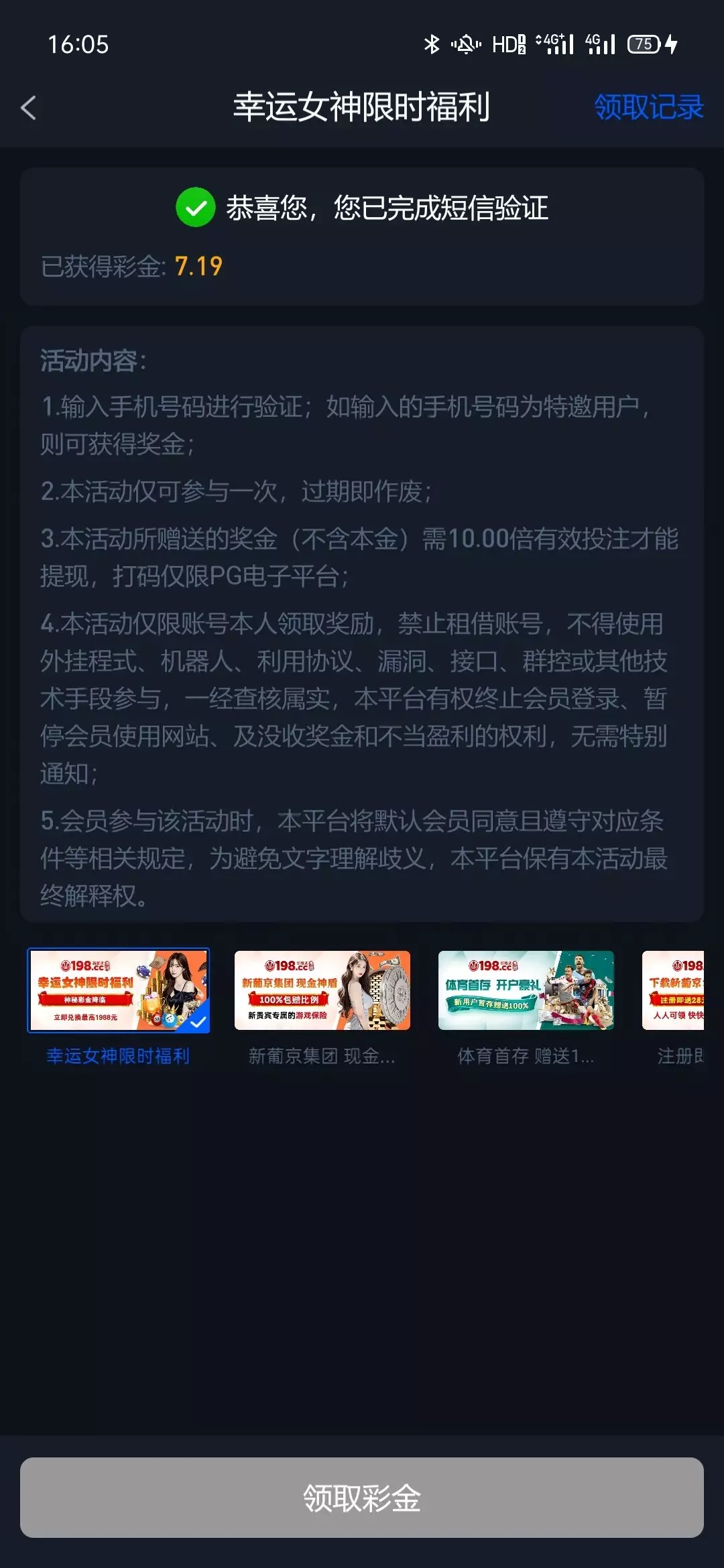Tap the 16:05 clock display
Image resolution: width=724 pixels, height=1568 pixels.
76,44
